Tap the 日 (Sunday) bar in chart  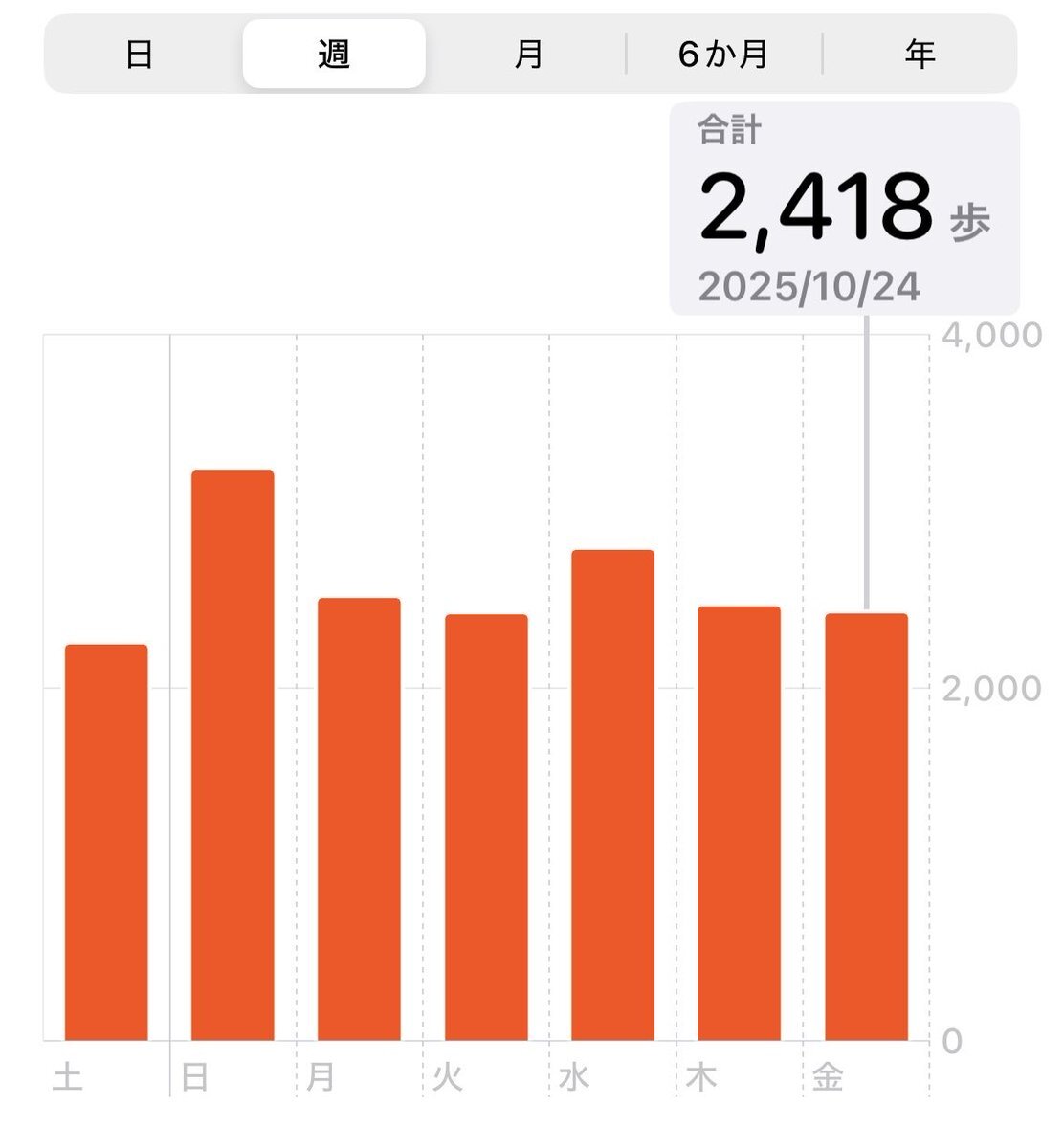pos(233,756)
